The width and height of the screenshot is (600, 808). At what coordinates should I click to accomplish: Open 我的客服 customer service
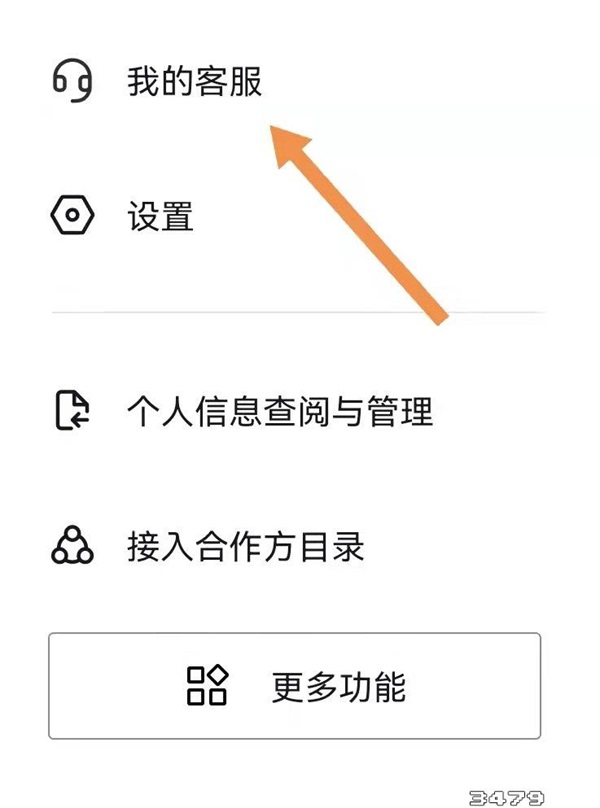[x=194, y=81]
